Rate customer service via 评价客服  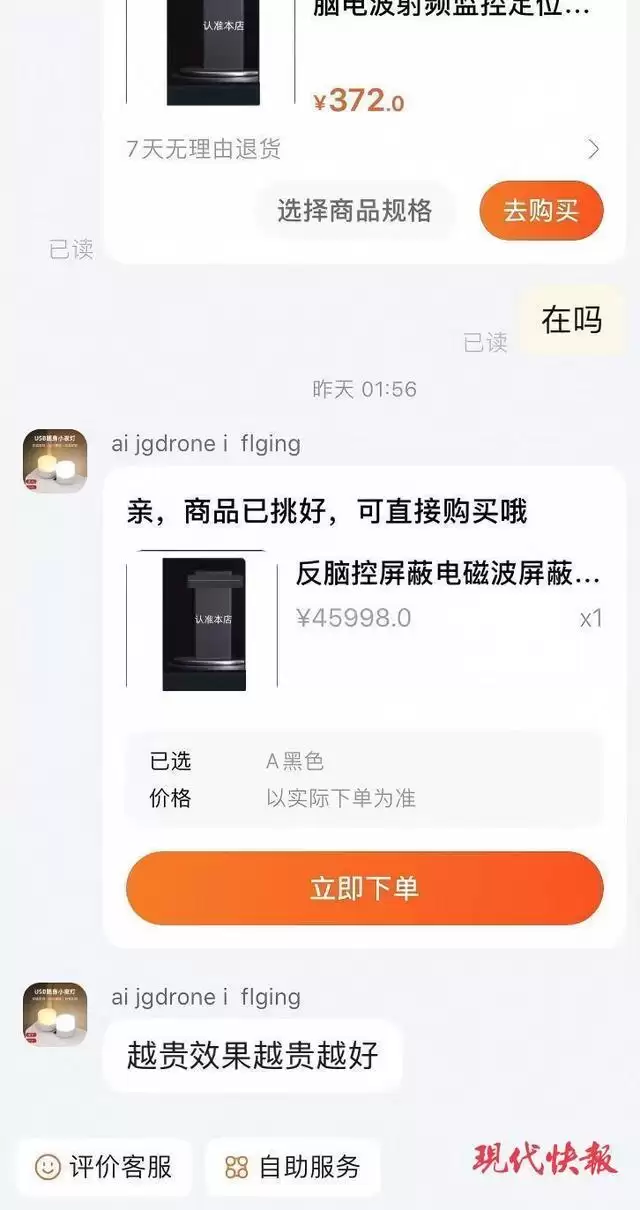(103, 1166)
